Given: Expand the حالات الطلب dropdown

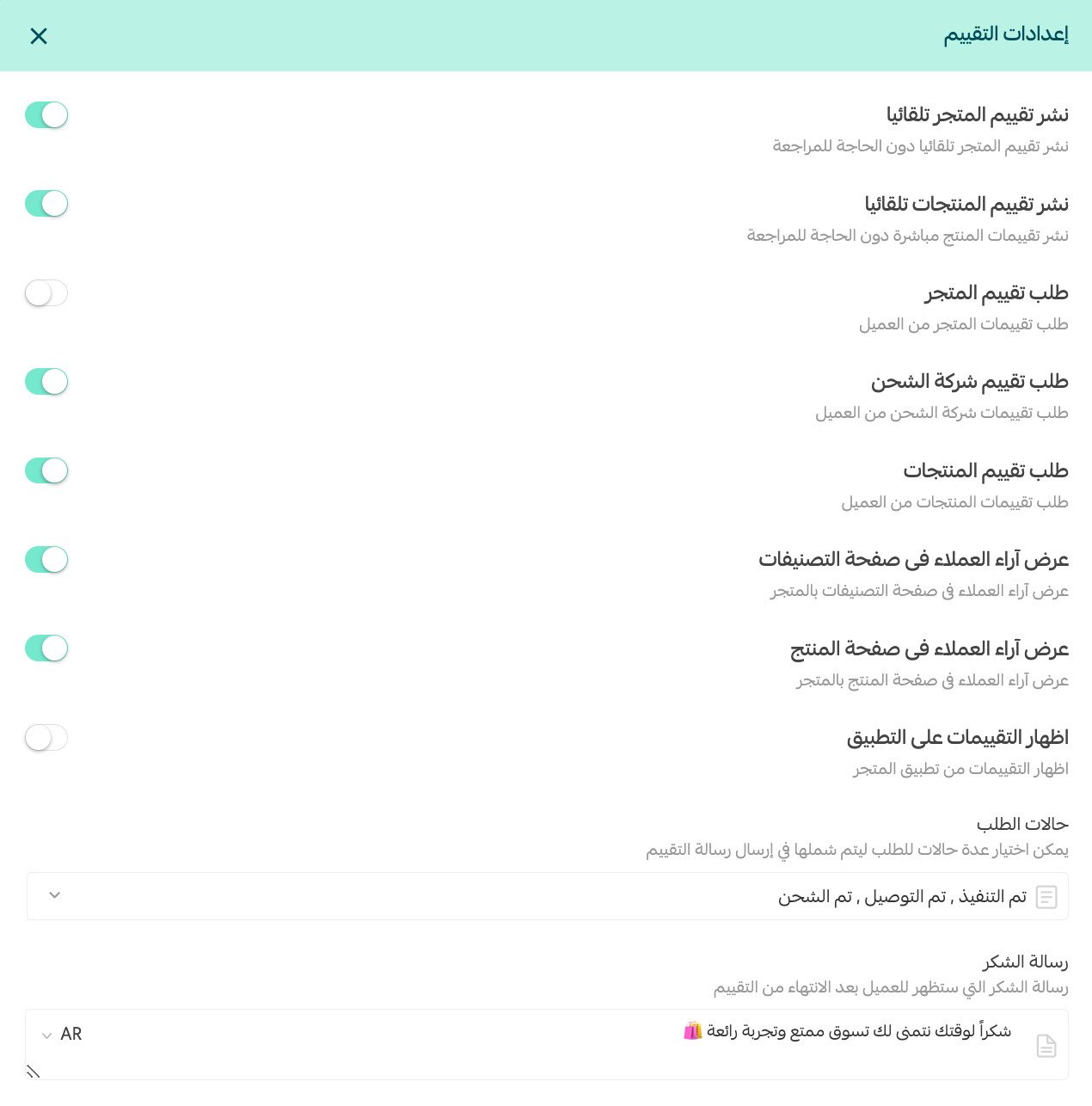Looking at the screenshot, I should (x=547, y=896).
